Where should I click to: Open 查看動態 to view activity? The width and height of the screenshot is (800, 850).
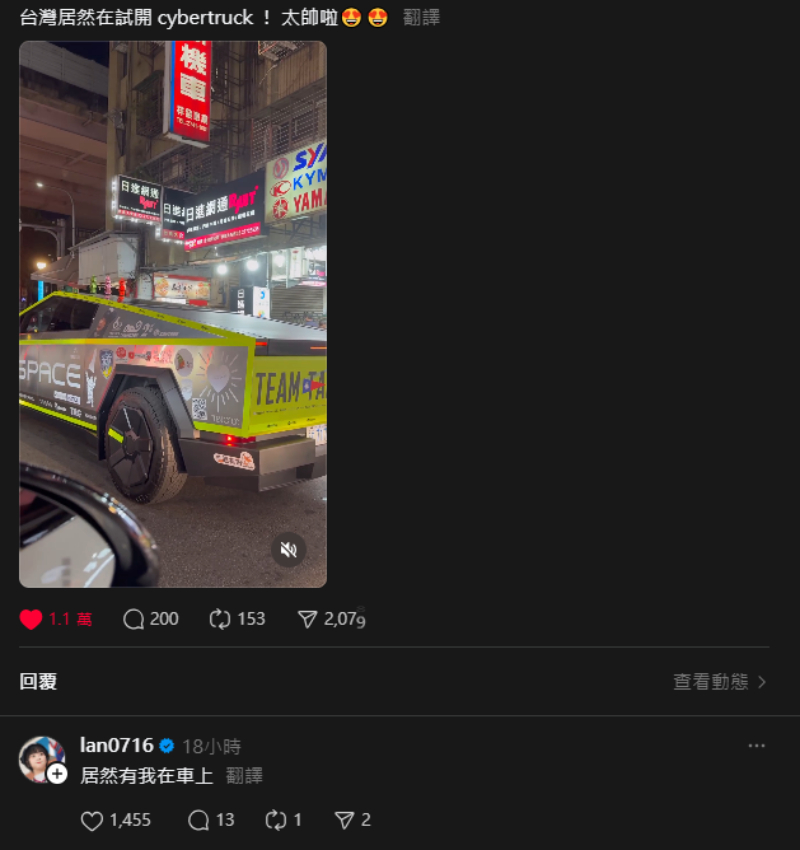pyautogui.click(x=720, y=682)
